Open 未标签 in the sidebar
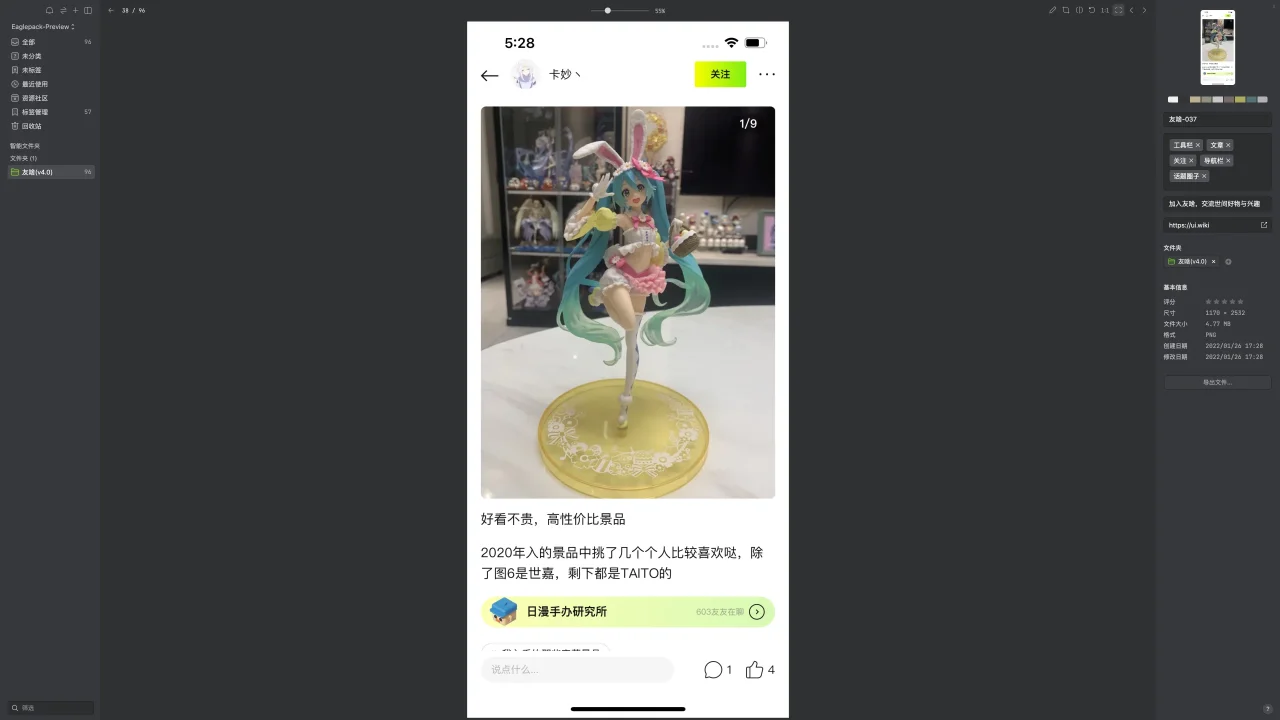The image size is (1280, 720). 31,70
